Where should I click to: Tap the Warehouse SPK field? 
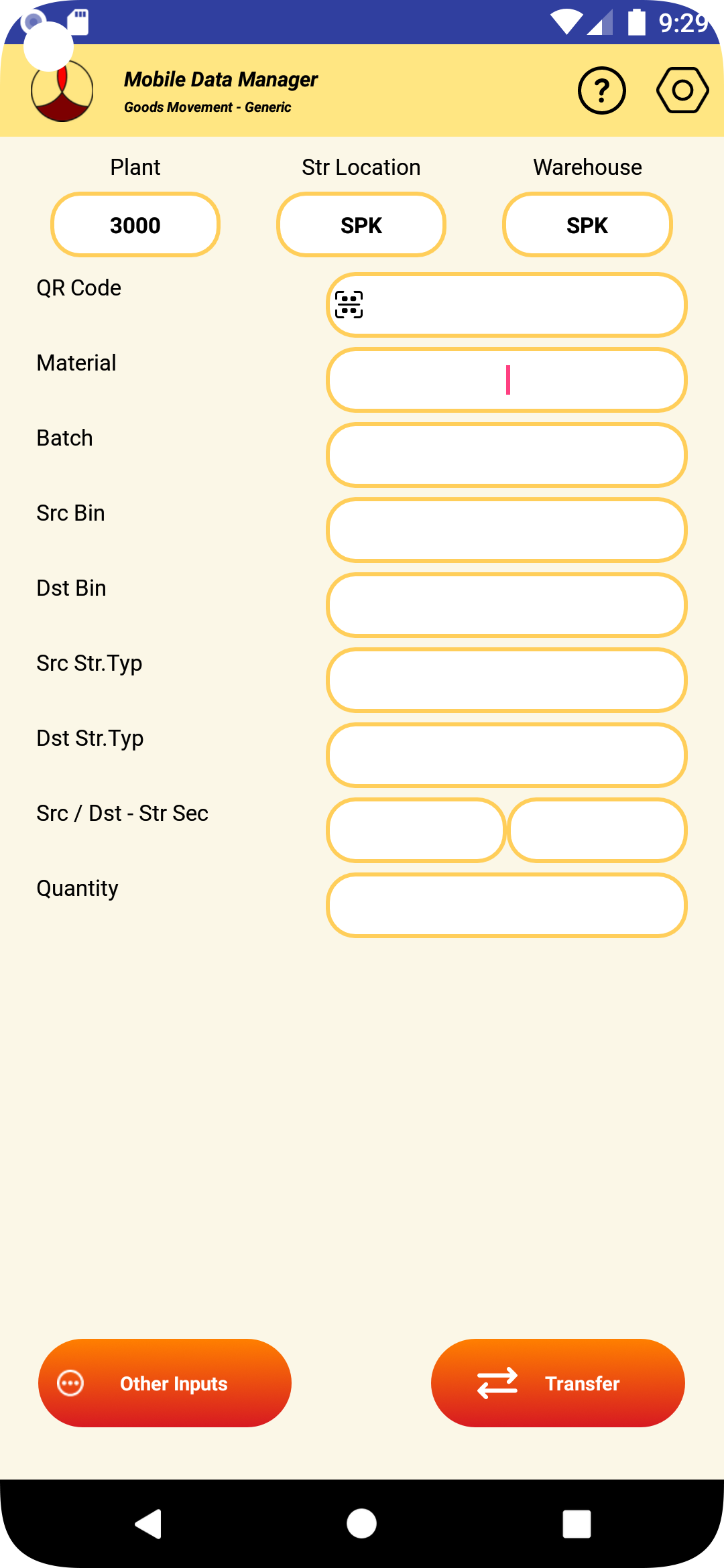(x=587, y=225)
